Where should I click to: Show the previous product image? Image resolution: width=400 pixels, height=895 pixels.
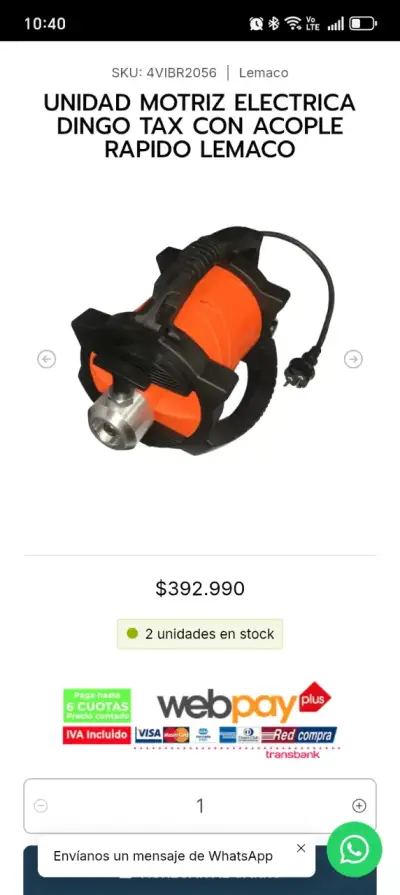click(46, 359)
